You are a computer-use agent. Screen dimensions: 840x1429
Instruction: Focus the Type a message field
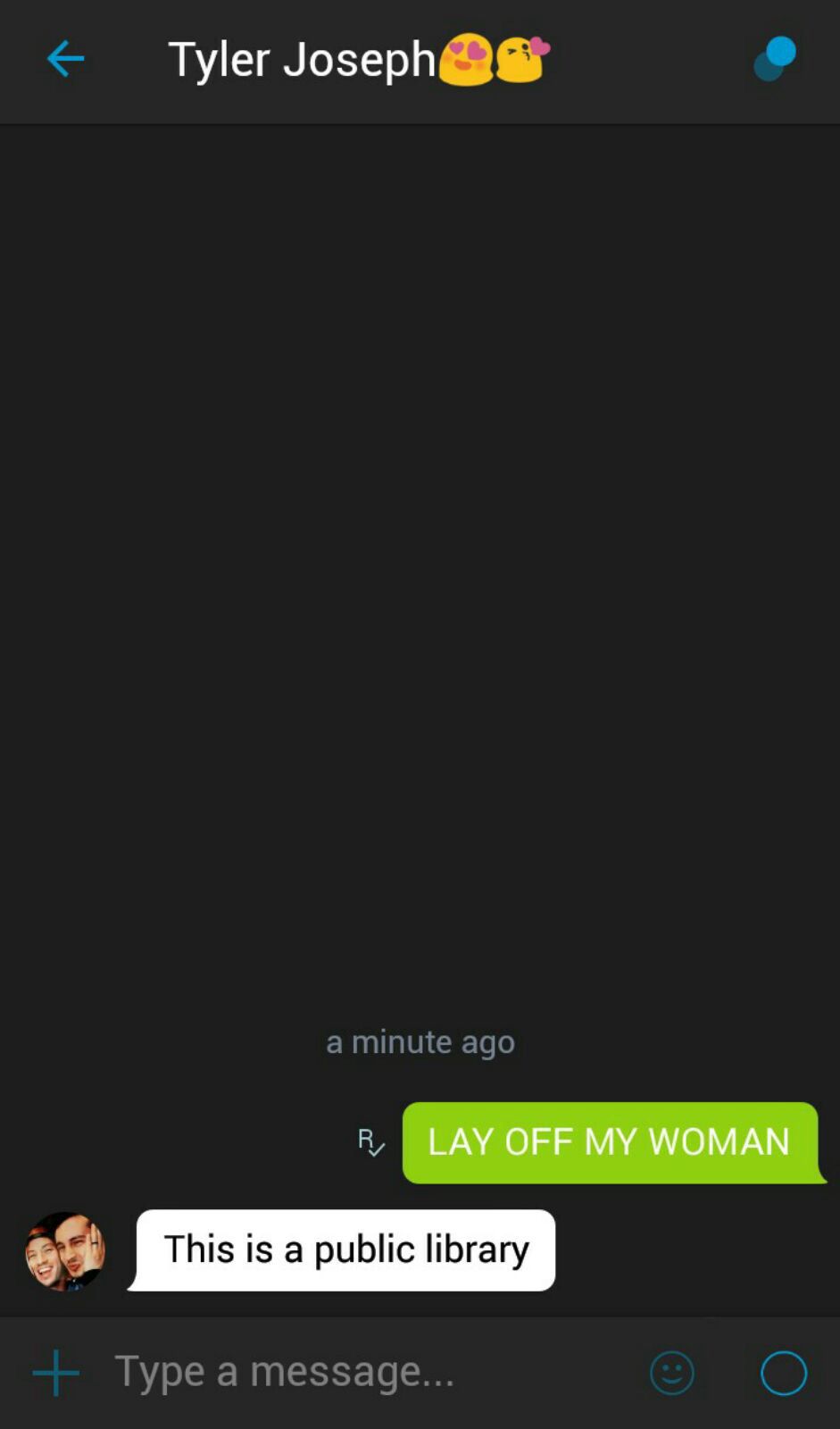(357, 1373)
